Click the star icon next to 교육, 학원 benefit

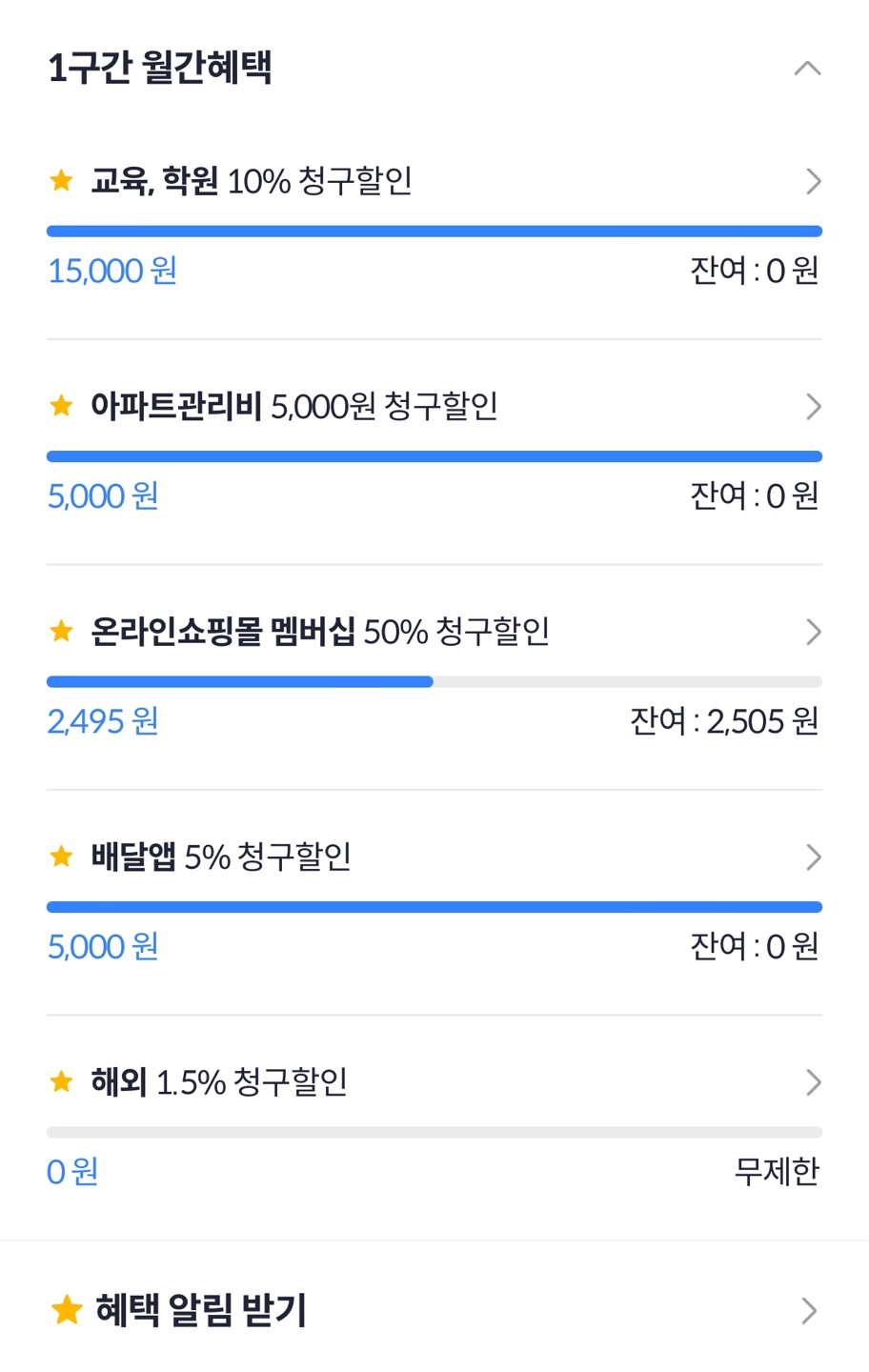[x=61, y=181]
